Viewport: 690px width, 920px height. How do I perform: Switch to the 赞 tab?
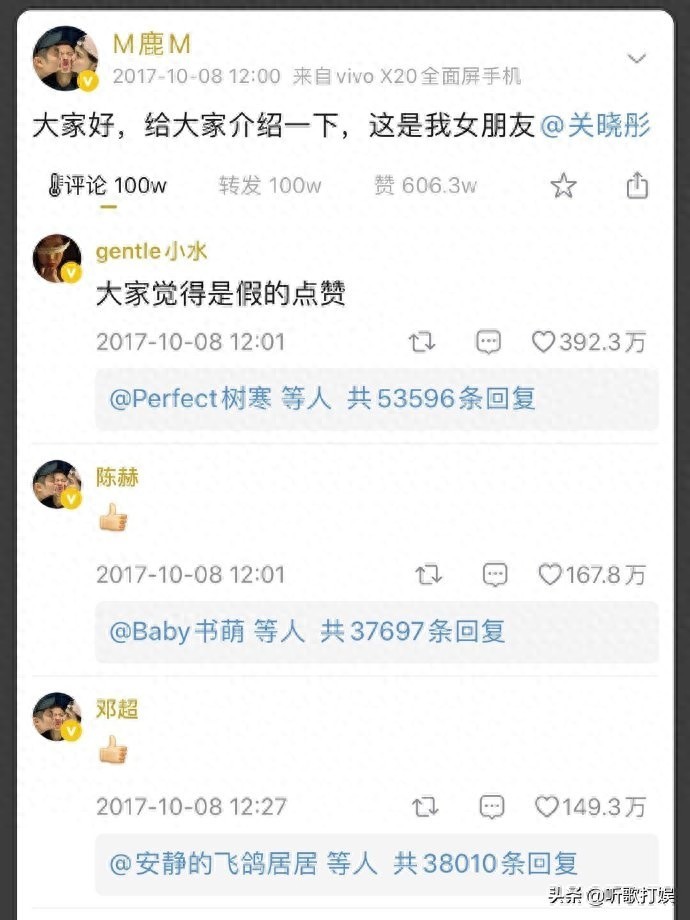(425, 186)
